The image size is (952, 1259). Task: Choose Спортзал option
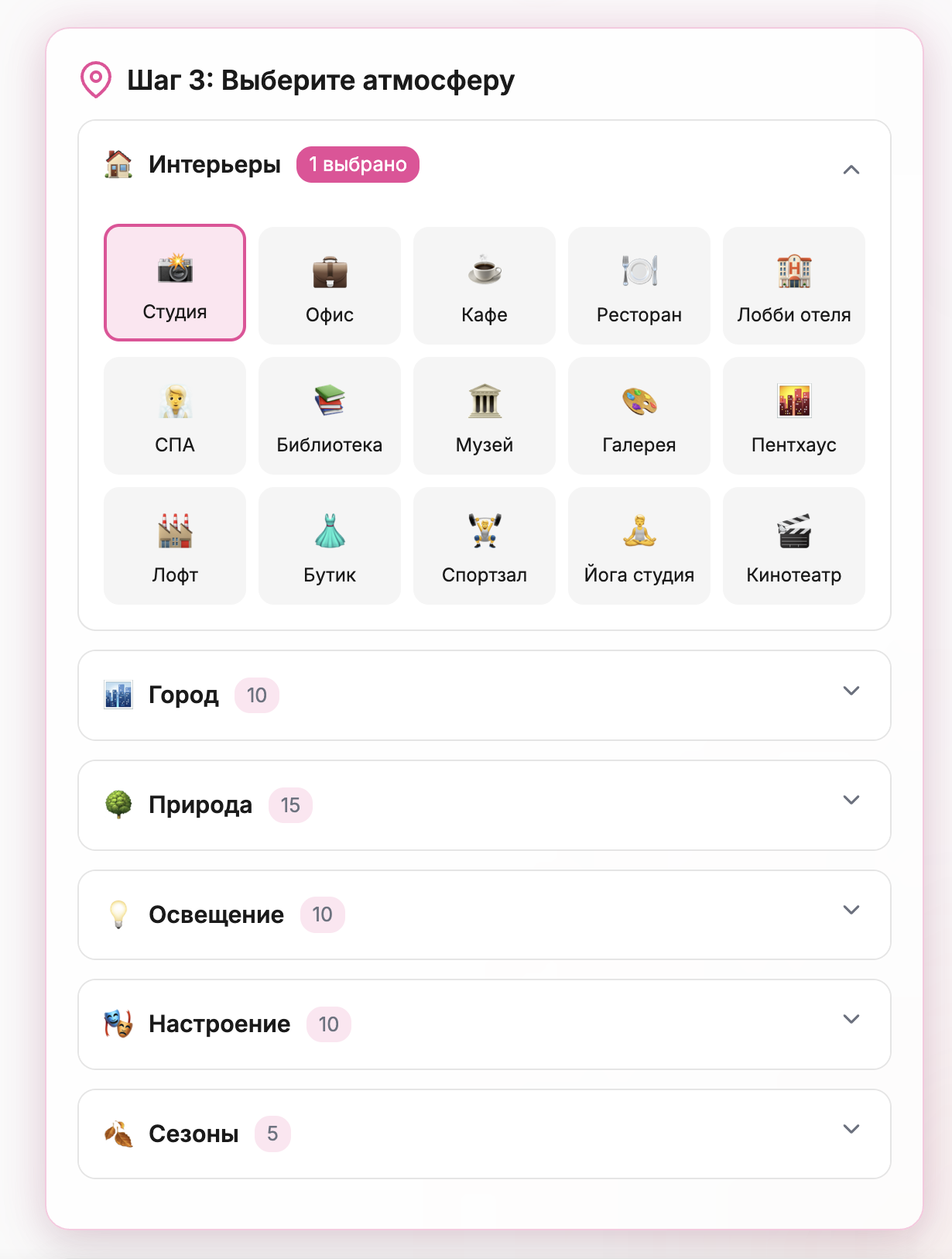coord(485,546)
